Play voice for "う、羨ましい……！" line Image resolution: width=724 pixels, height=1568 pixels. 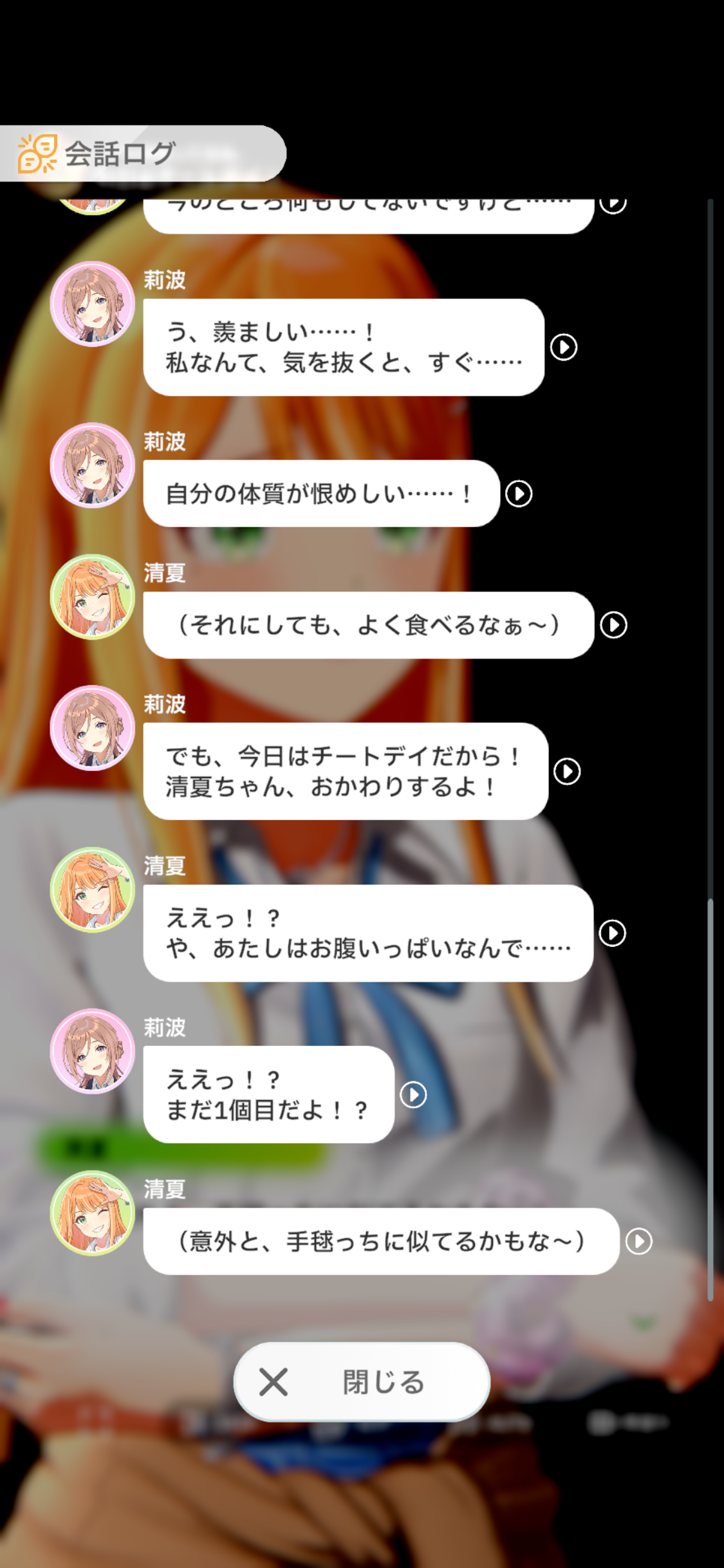(564, 347)
